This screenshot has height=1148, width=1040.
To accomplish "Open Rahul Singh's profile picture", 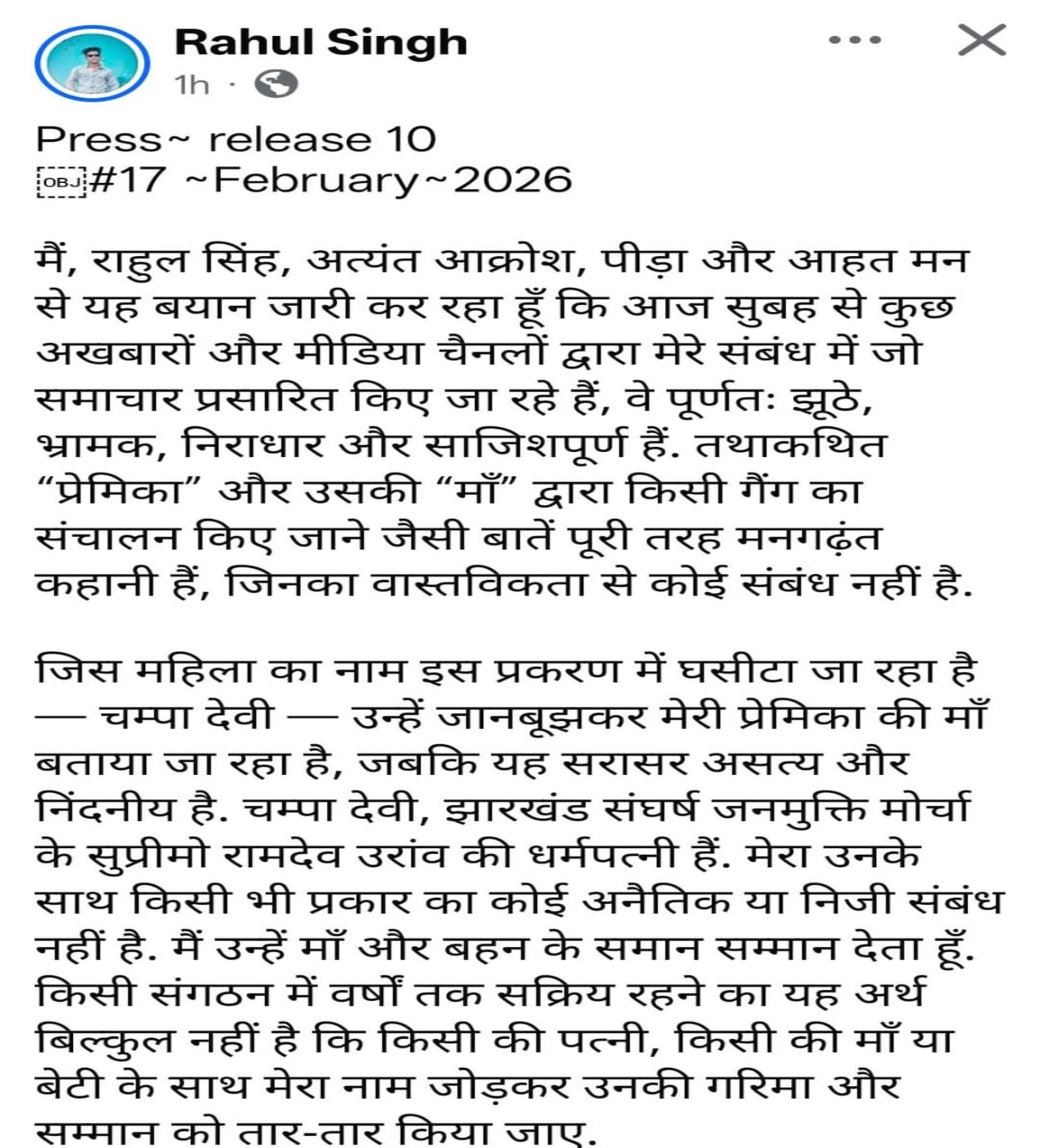I will (92, 64).
